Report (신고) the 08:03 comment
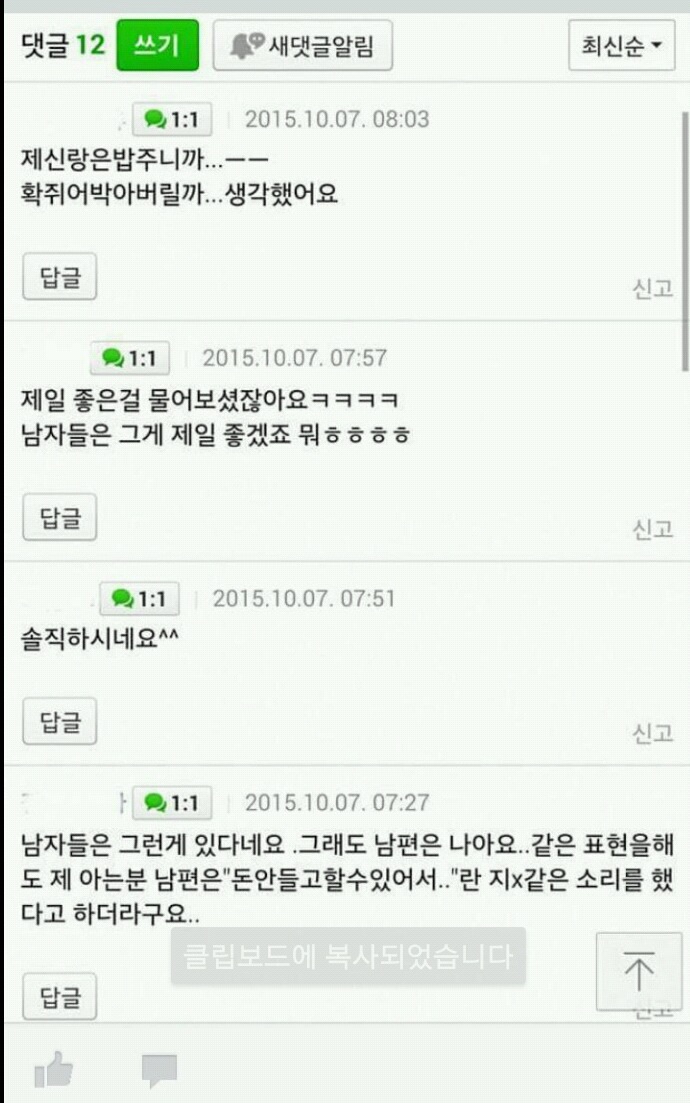Image resolution: width=690 pixels, height=1103 pixels. point(653,288)
